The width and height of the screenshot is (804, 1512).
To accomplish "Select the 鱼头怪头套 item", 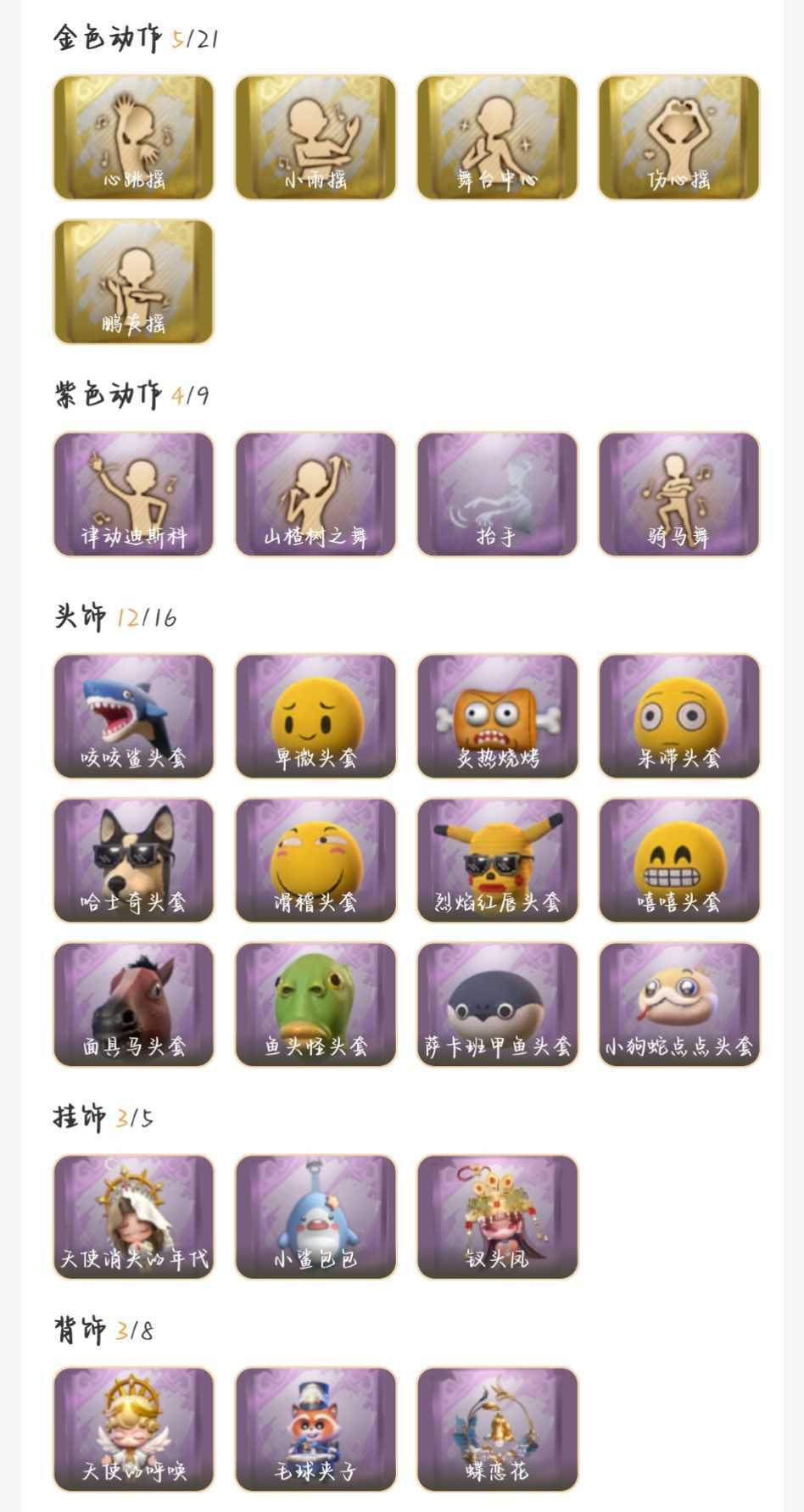I will [315, 1004].
